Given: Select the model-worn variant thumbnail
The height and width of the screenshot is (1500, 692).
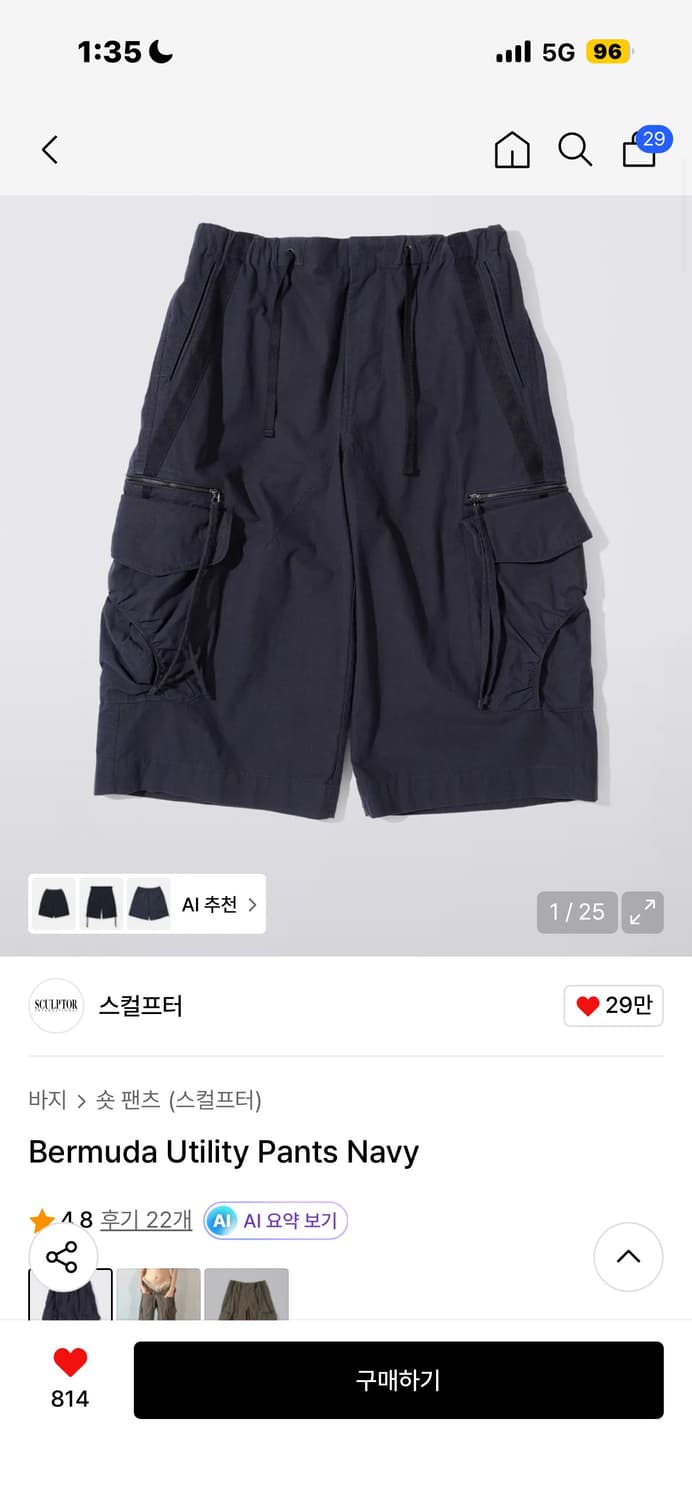Looking at the screenshot, I should coord(158,1294).
